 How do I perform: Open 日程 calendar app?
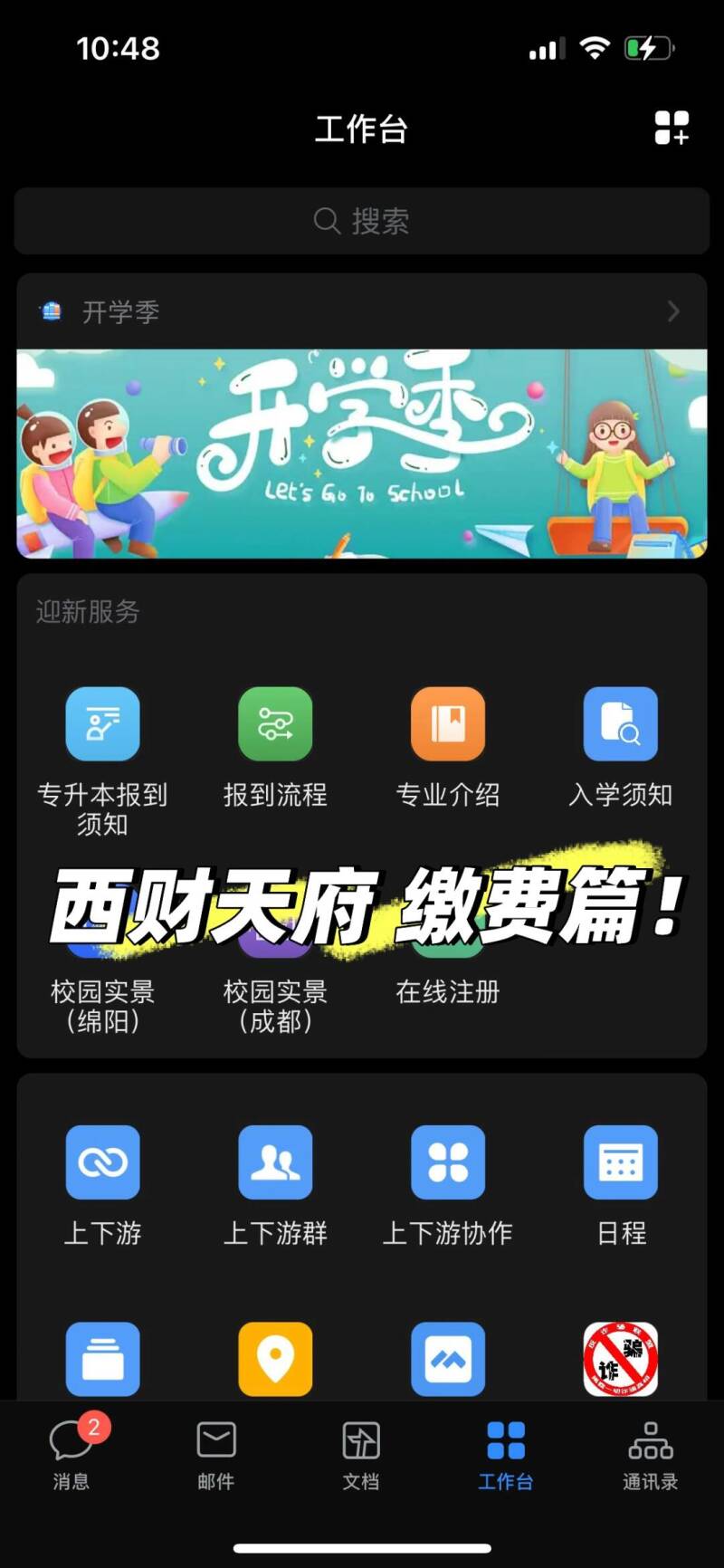pyautogui.click(x=621, y=1162)
